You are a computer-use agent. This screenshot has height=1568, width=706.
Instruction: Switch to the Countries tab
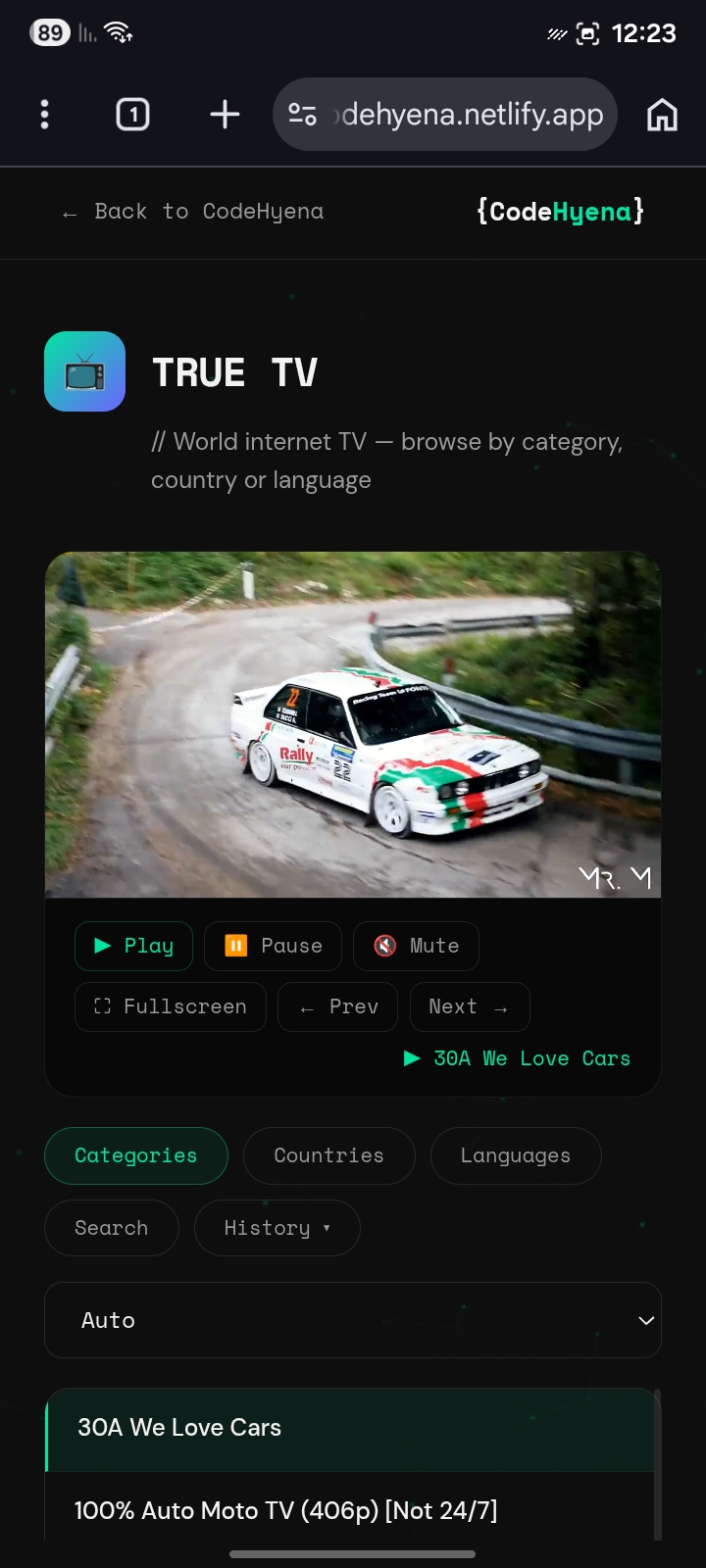click(x=328, y=1156)
